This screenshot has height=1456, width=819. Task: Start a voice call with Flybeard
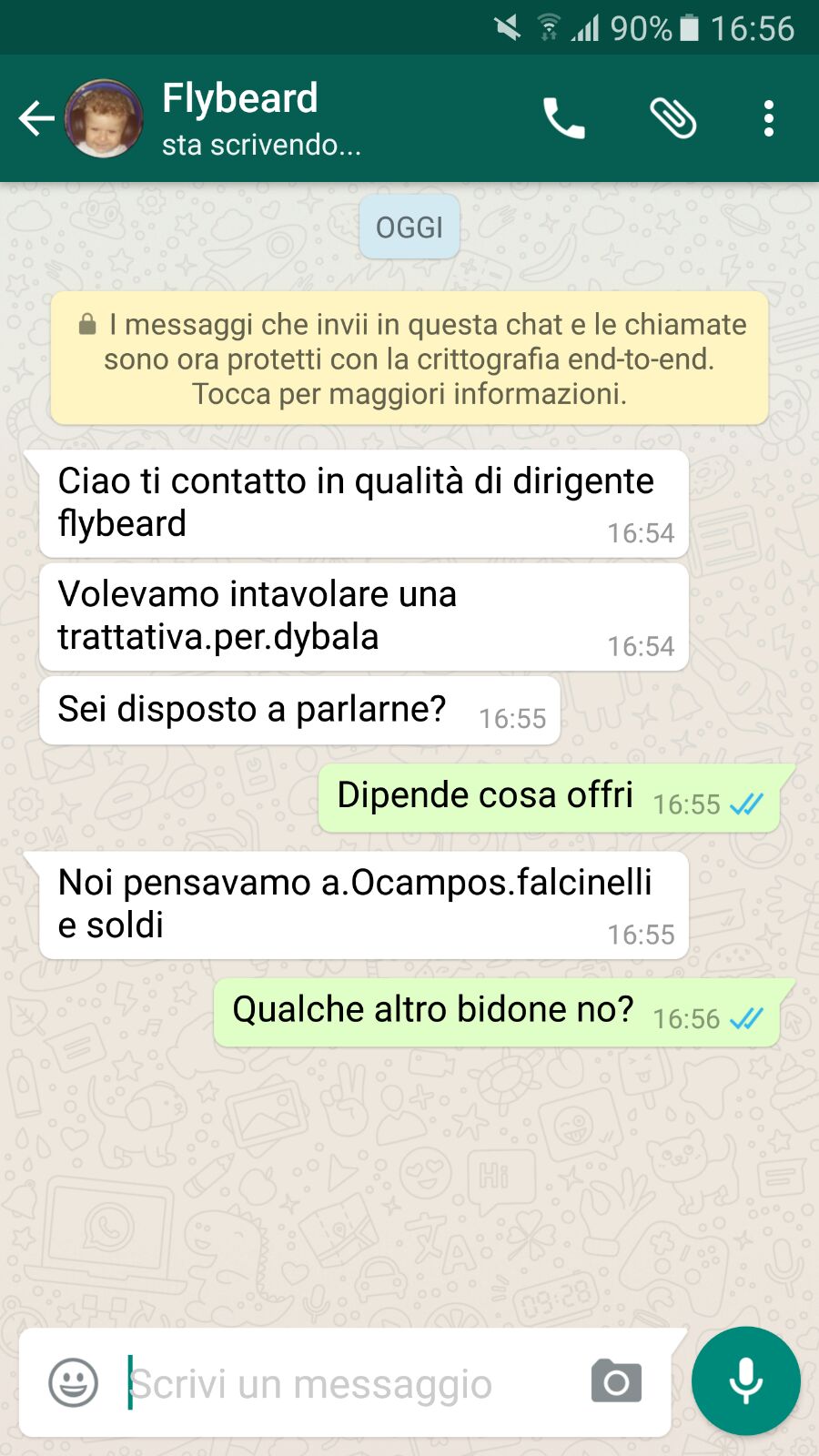tap(564, 118)
